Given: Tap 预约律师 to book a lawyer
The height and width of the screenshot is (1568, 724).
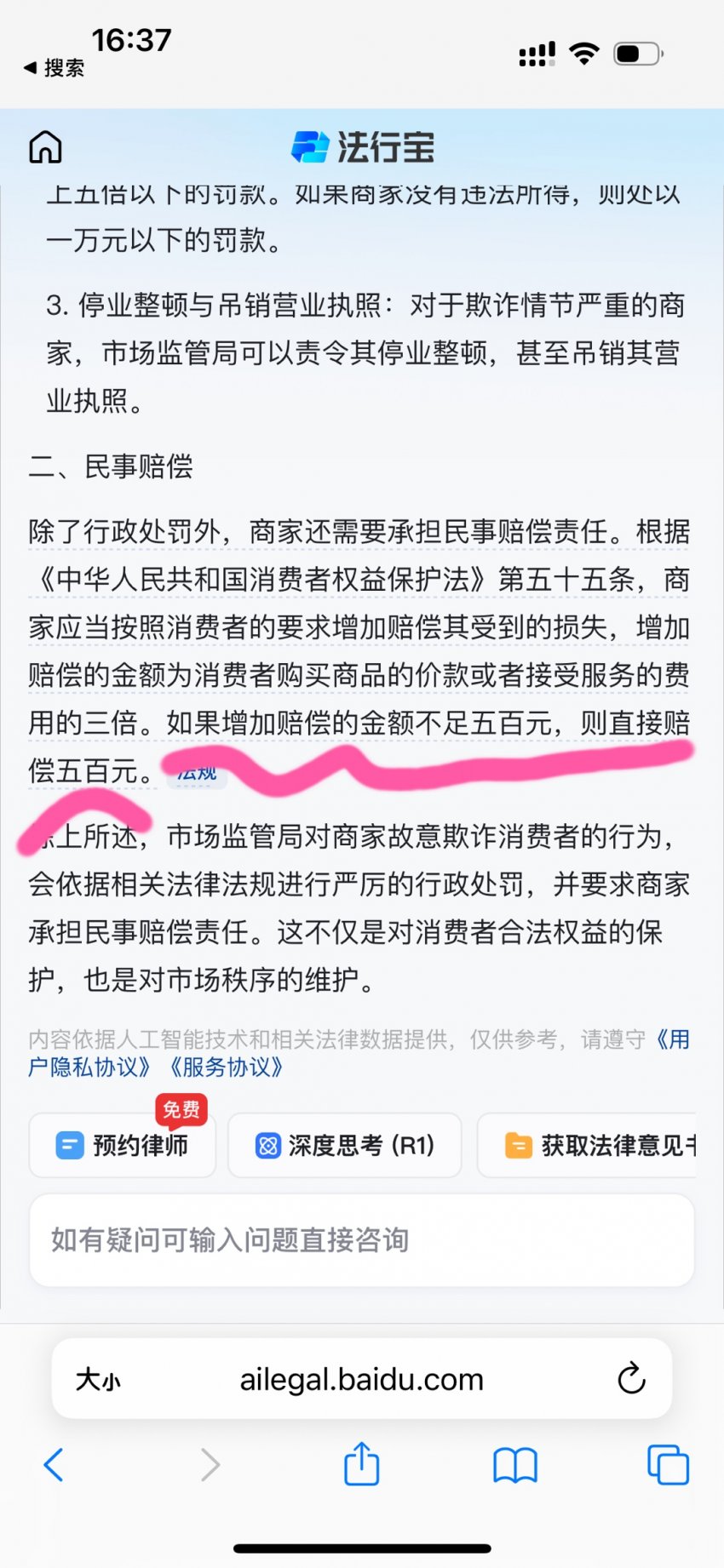Looking at the screenshot, I should click(122, 1146).
